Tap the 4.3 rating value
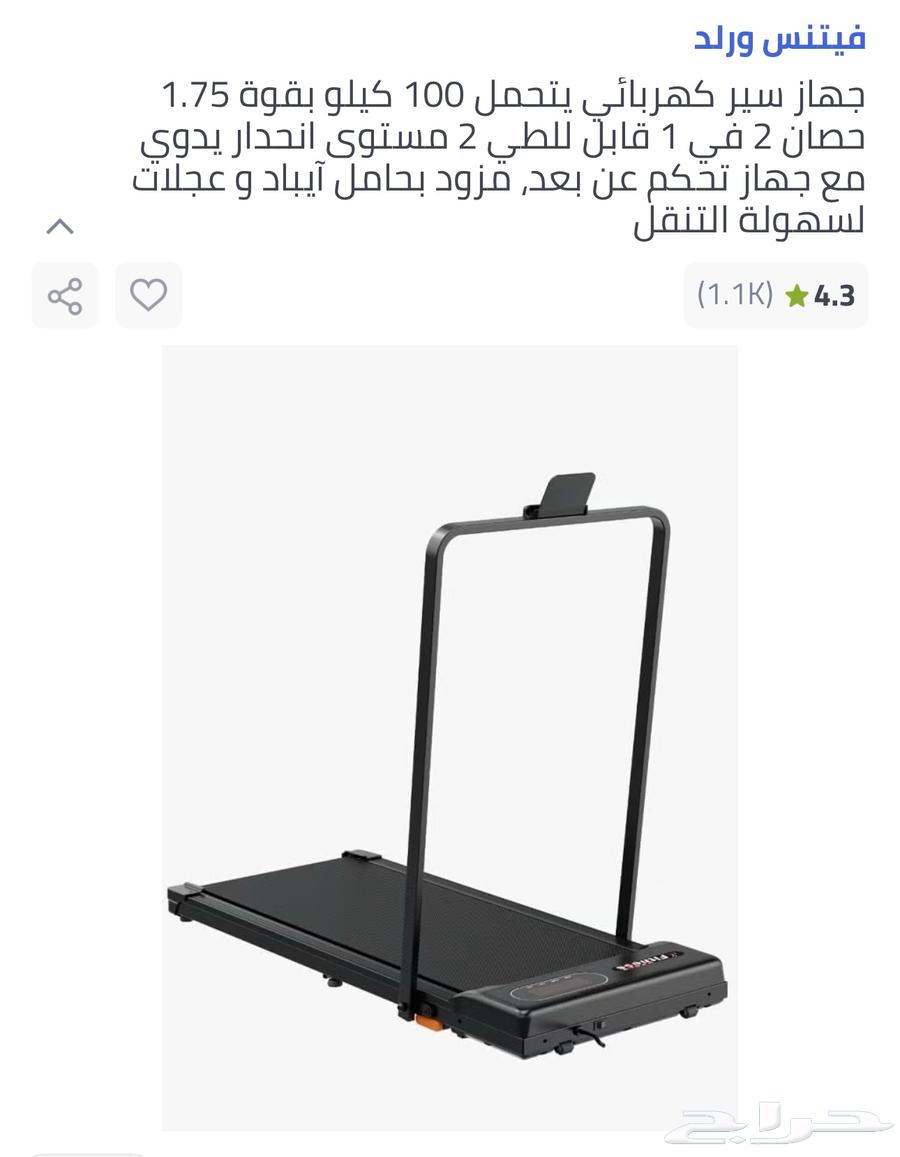This screenshot has height=1157, width=900. pos(835,296)
